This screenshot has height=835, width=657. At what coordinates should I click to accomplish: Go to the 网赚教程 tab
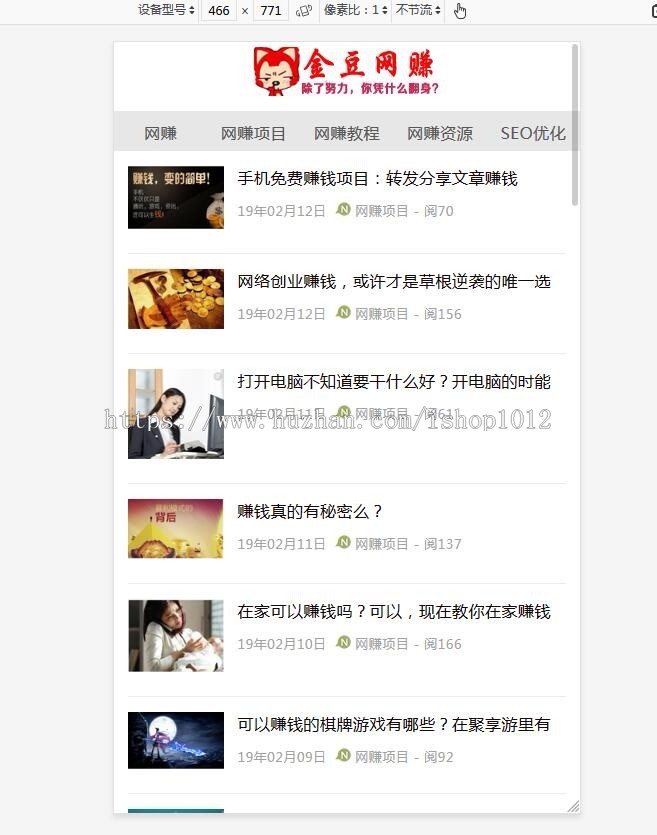[x=346, y=133]
